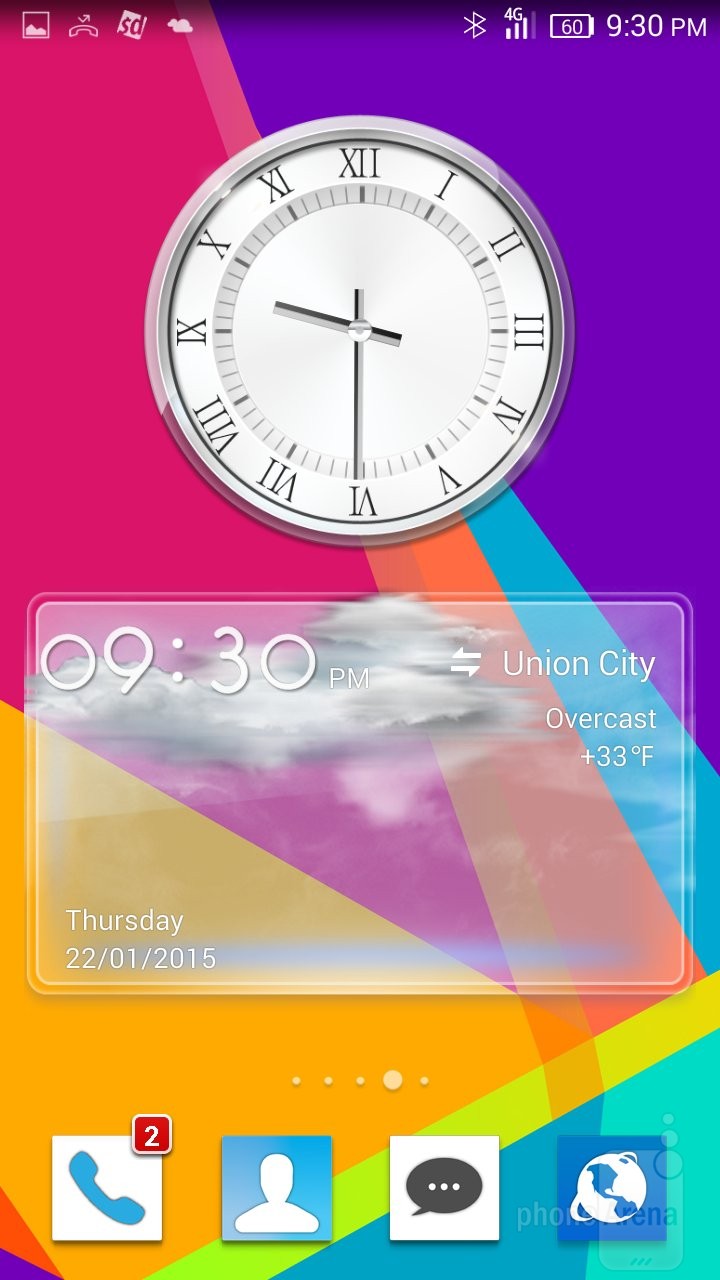
Task: Tap the analog clock widget
Action: click(359, 331)
